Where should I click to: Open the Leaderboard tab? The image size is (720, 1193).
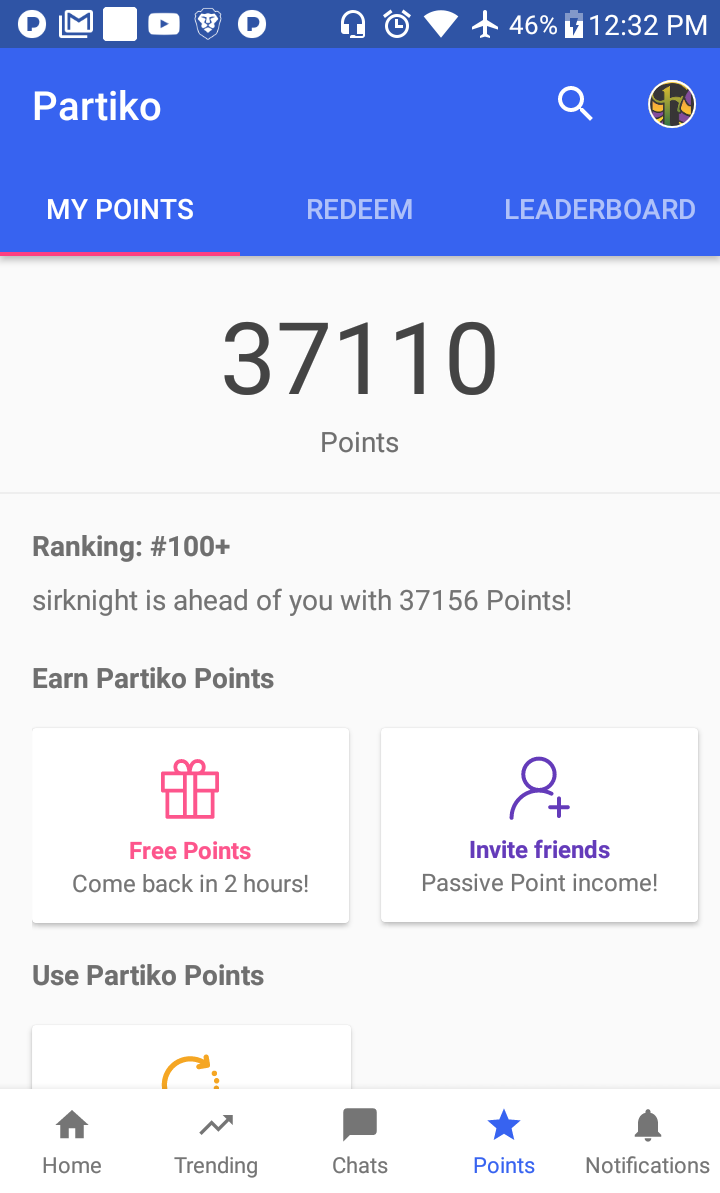point(599,209)
